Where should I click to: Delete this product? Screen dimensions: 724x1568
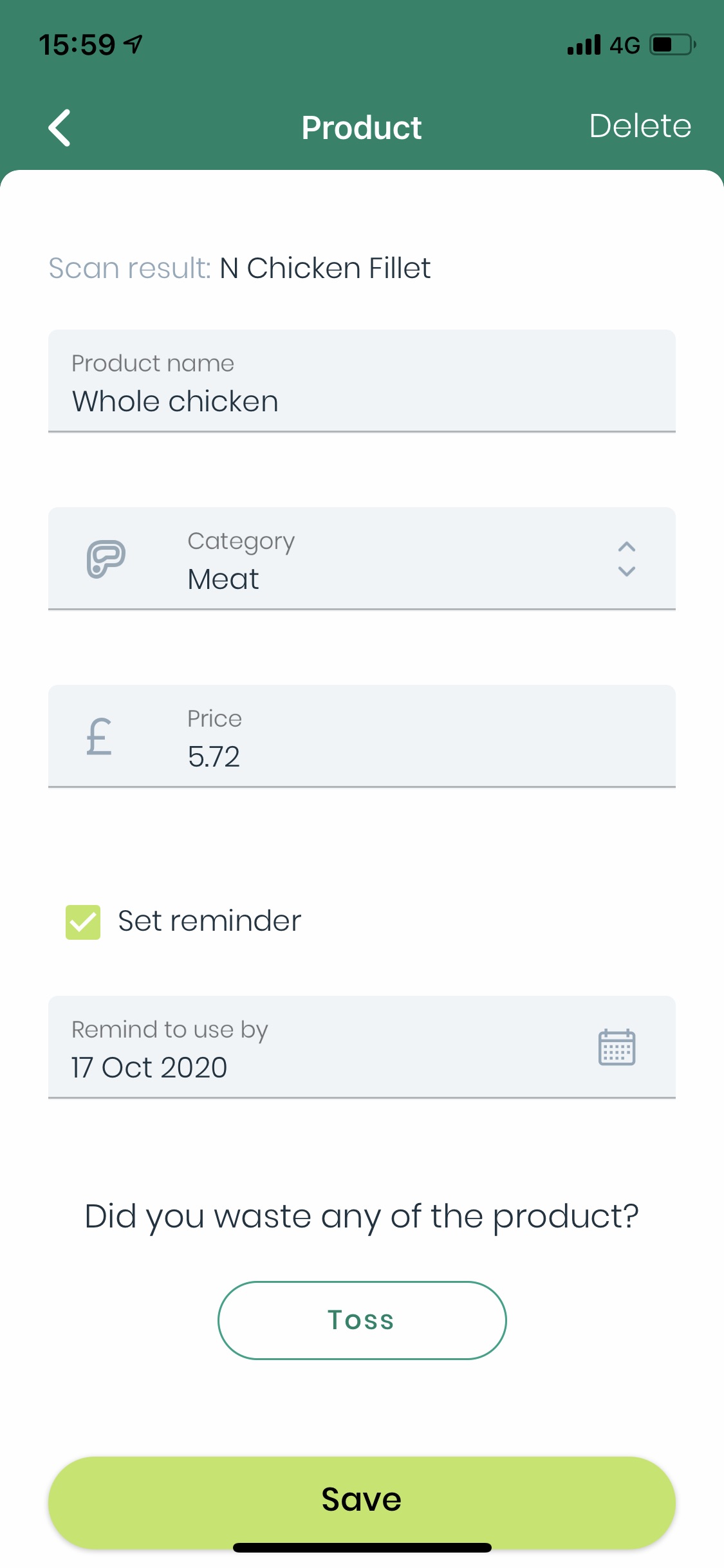pos(640,126)
